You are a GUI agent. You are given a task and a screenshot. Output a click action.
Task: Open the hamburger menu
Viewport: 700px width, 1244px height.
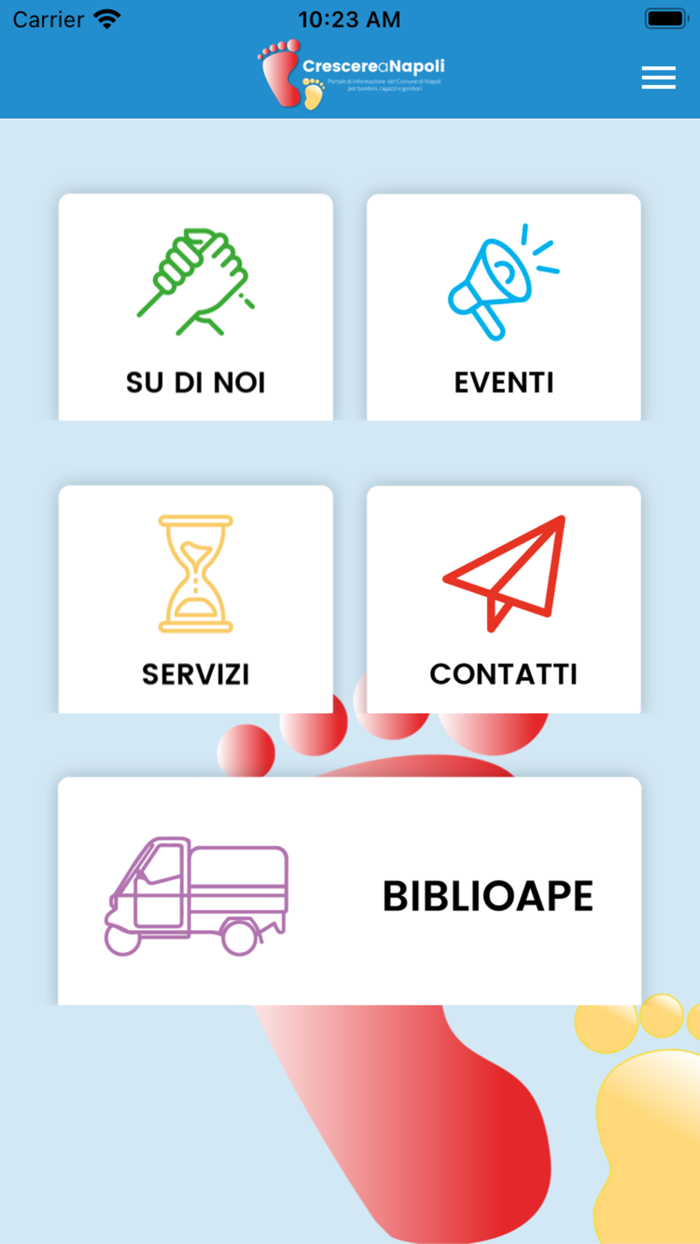[x=658, y=78]
